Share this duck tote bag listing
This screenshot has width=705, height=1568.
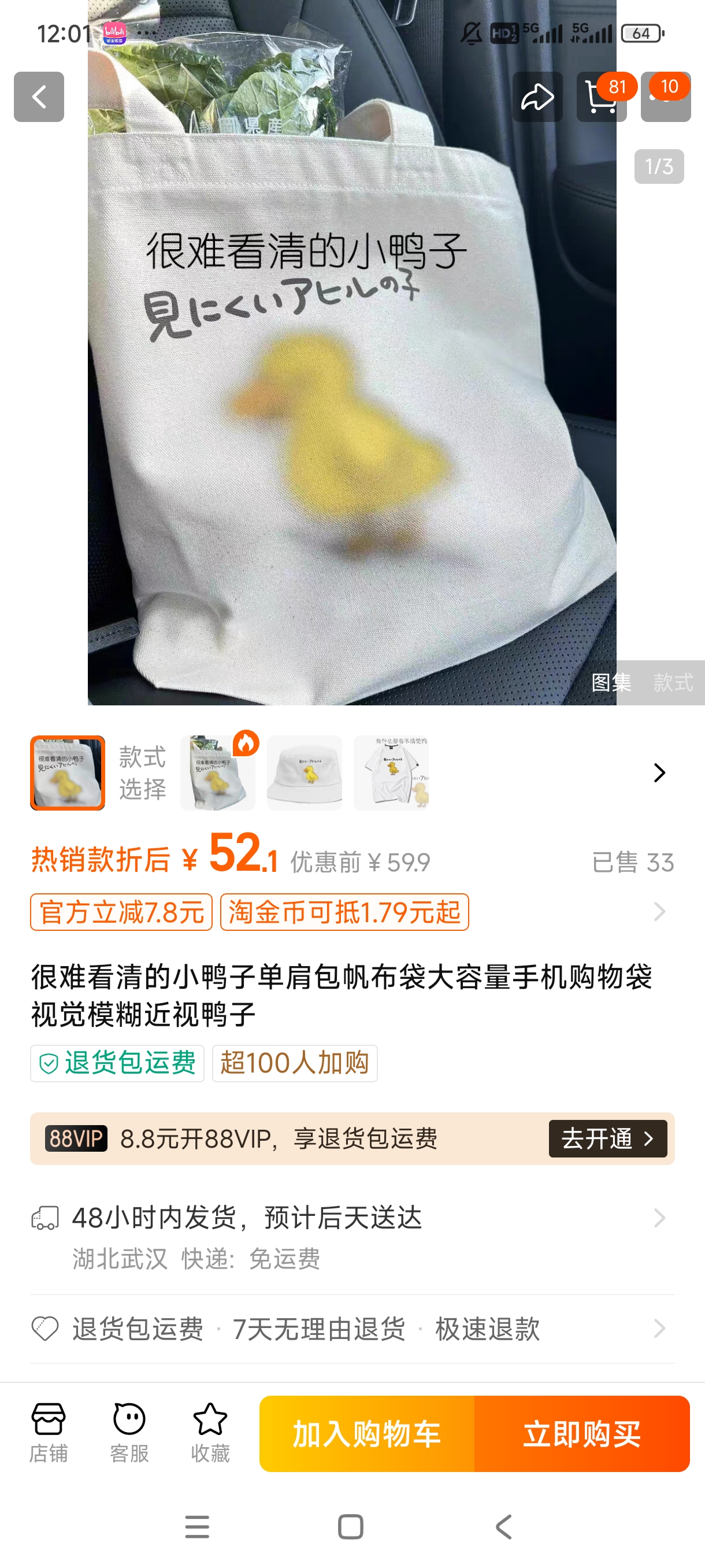pos(537,97)
